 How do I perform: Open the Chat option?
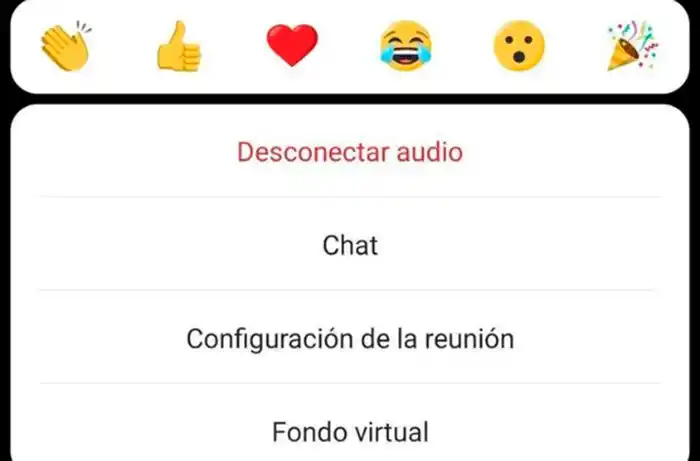click(x=350, y=245)
